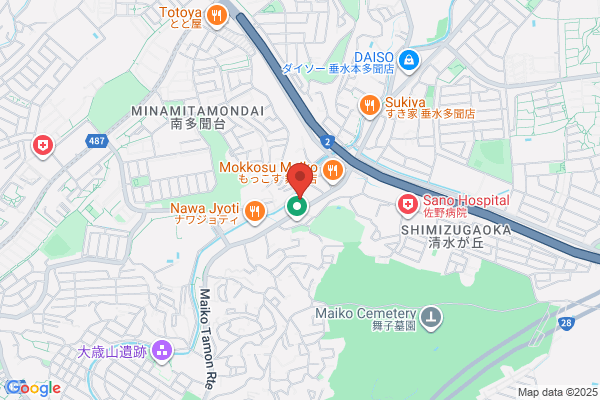Select the Nawa Jyoti restaurant pin
The image size is (600, 400).
coord(255,211)
